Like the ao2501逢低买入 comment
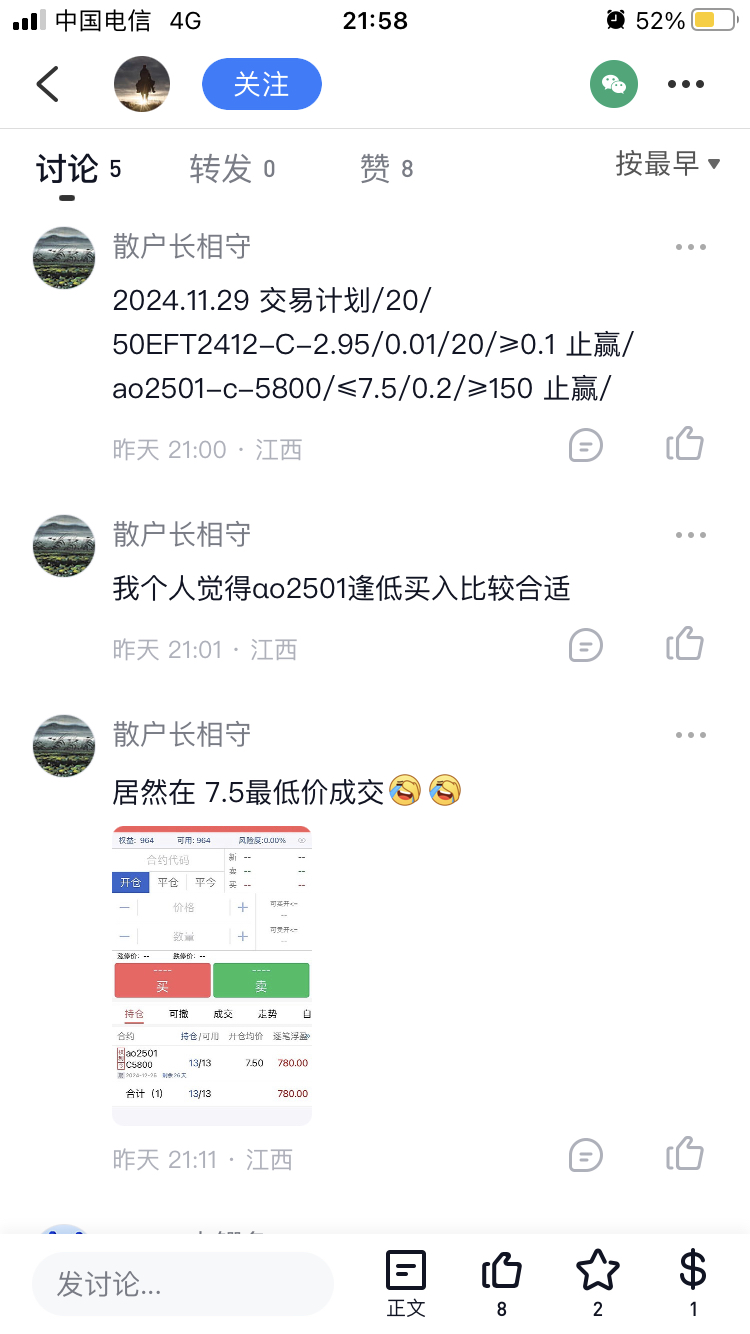 [685, 645]
